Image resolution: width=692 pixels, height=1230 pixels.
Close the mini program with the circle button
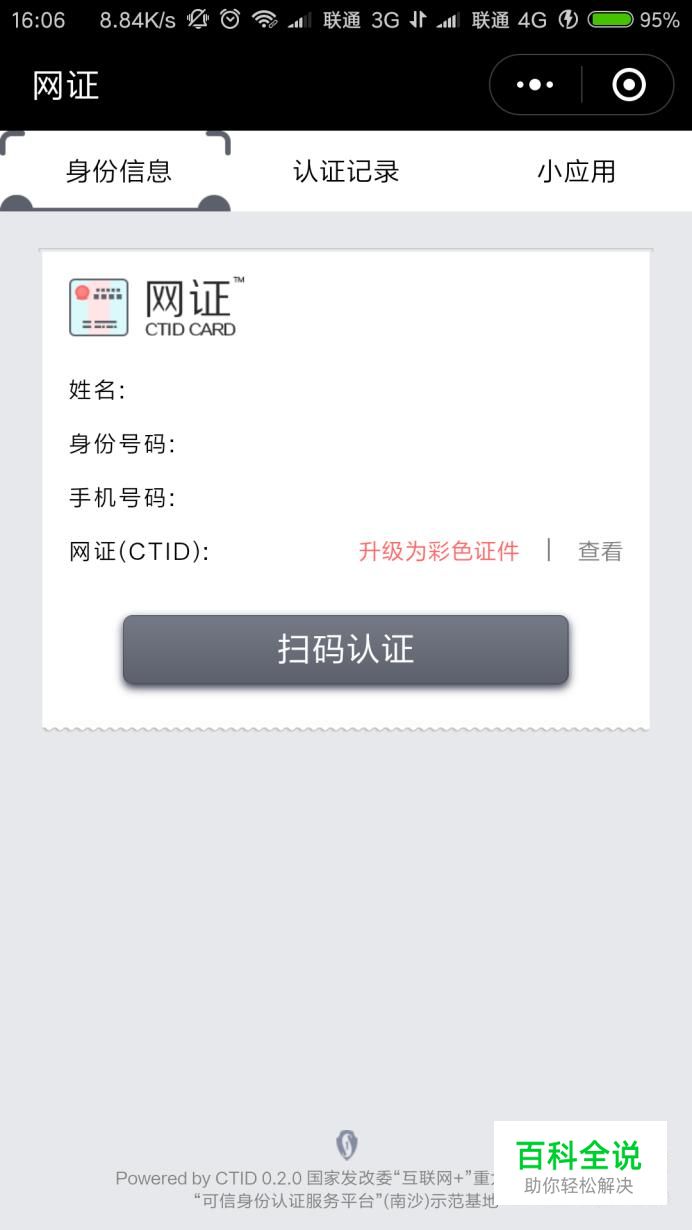(628, 85)
